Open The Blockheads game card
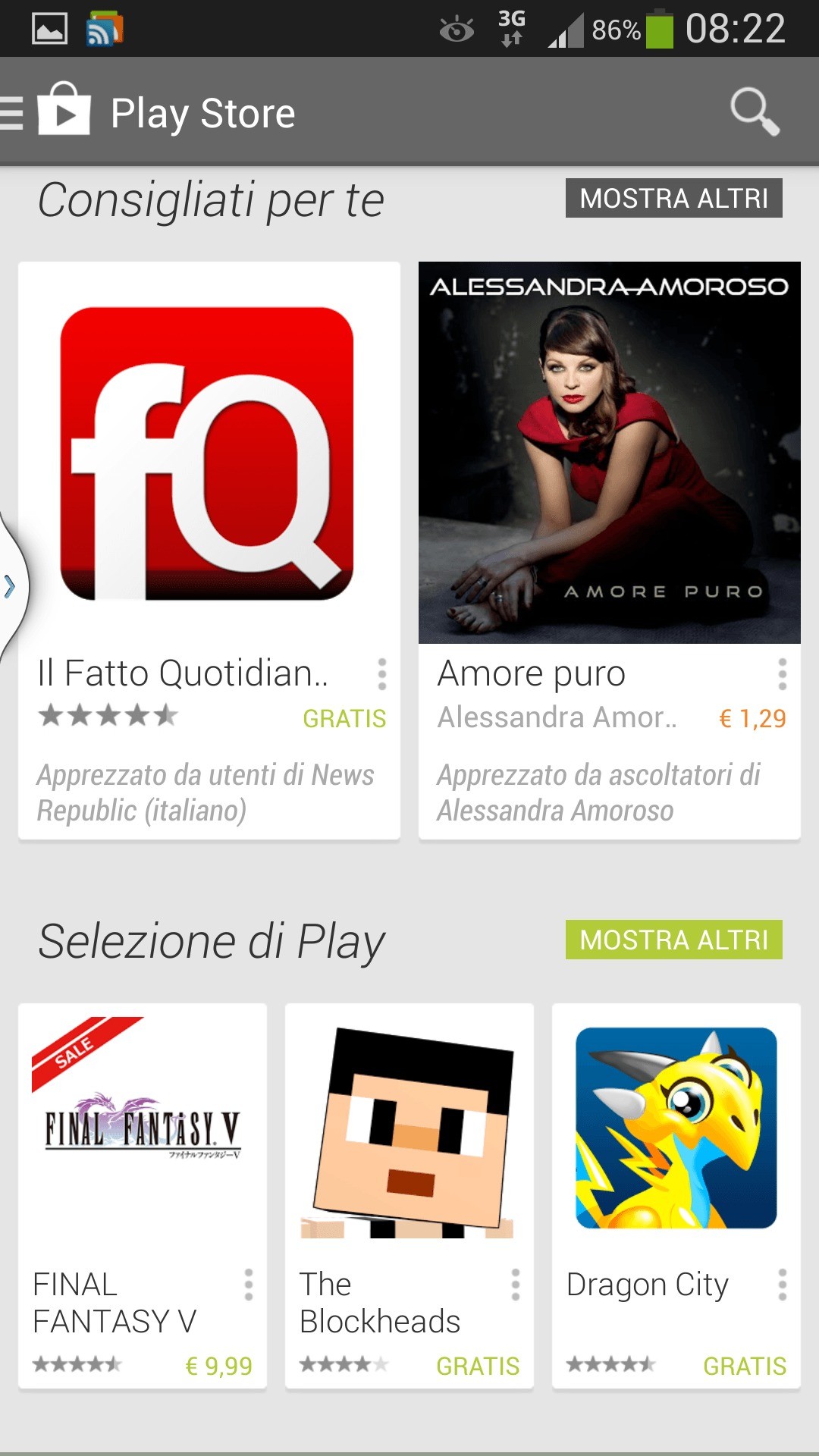Viewport: 819px width, 1456px height. click(x=409, y=1137)
